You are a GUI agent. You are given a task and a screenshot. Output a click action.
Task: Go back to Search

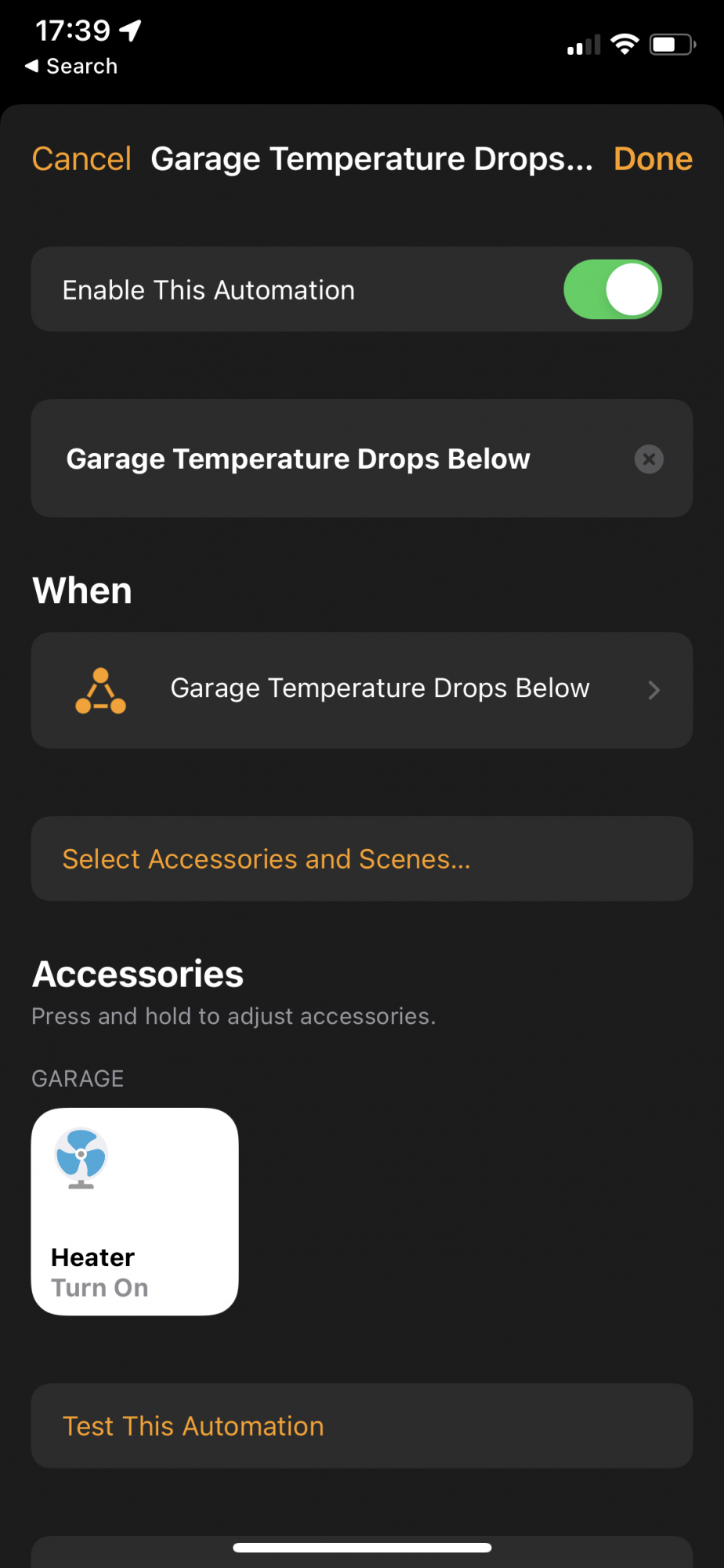pos(71,67)
